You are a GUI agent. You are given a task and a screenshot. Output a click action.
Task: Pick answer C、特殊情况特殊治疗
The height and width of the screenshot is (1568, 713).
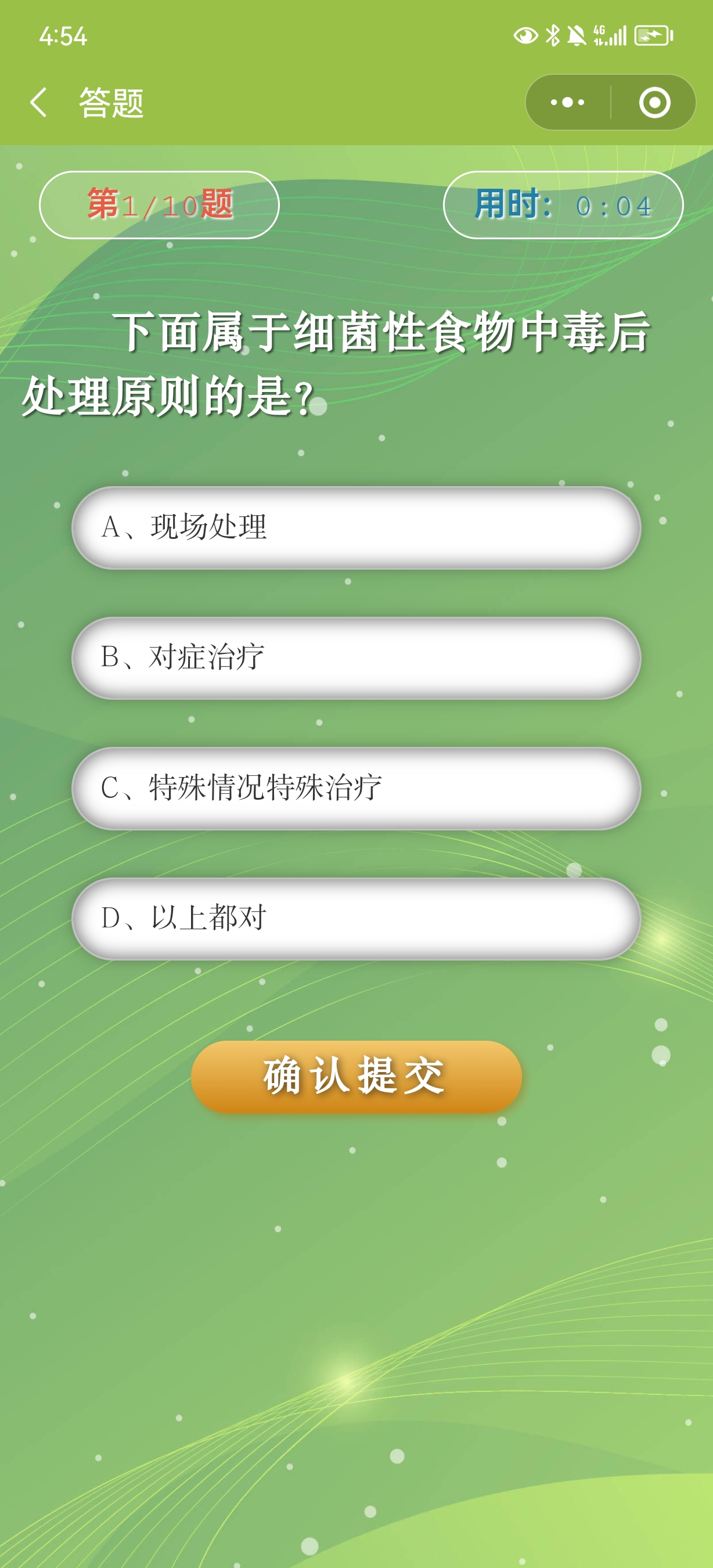coord(356,788)
